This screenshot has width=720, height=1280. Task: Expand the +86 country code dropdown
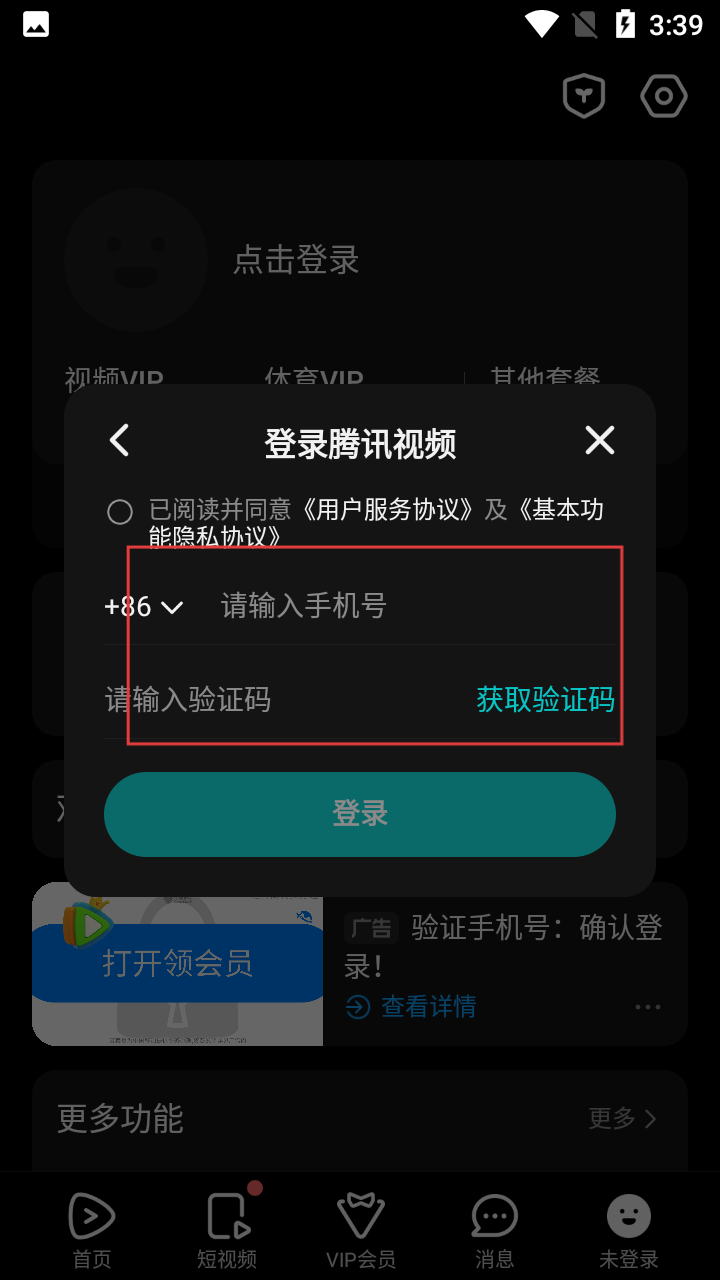coord(144,607)
